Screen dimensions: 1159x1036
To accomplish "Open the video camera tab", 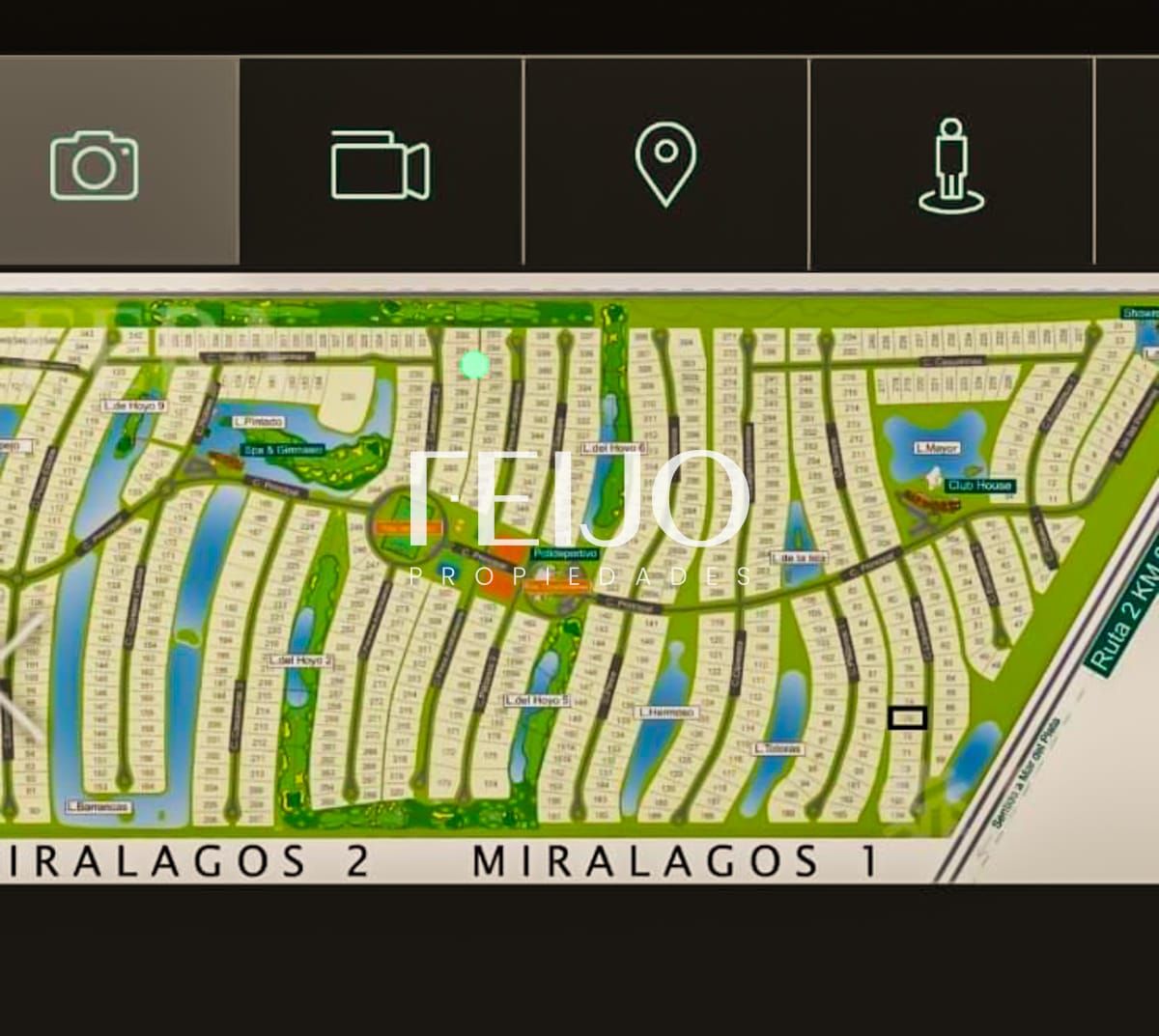I will click(380, 165).
